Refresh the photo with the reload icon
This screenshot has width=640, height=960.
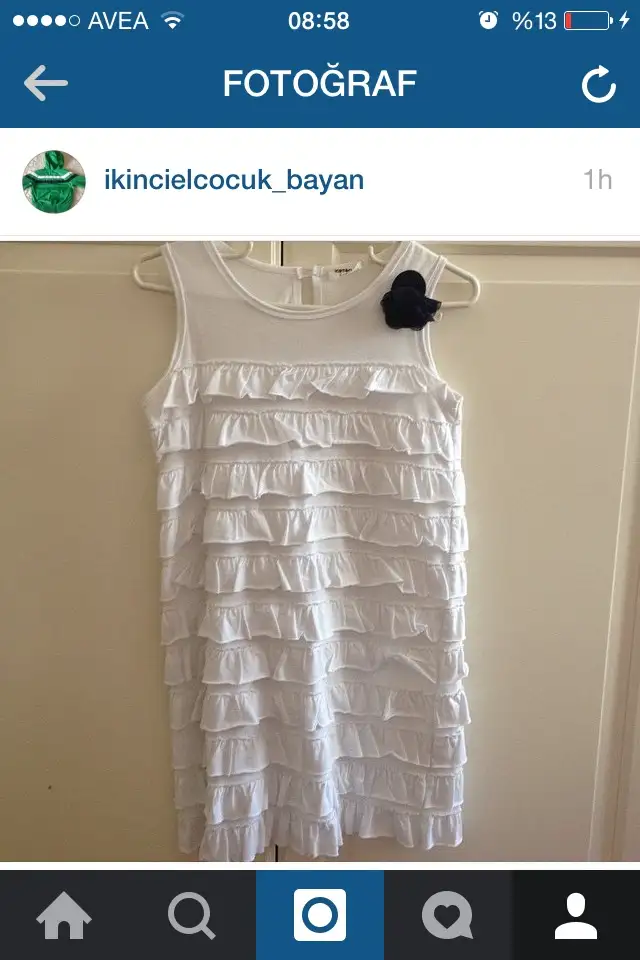coord(598,86)
